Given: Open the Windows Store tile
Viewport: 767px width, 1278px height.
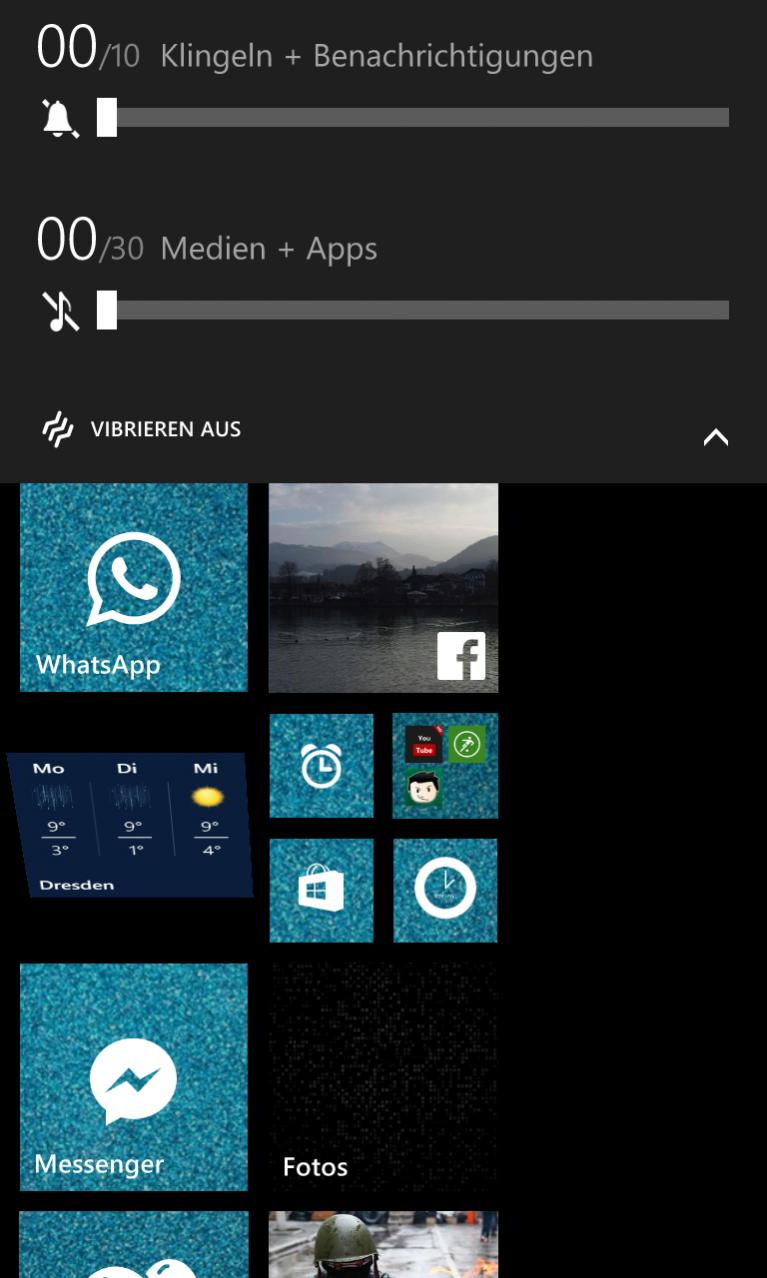Looking at the screenshot, I should click(321, 890).
